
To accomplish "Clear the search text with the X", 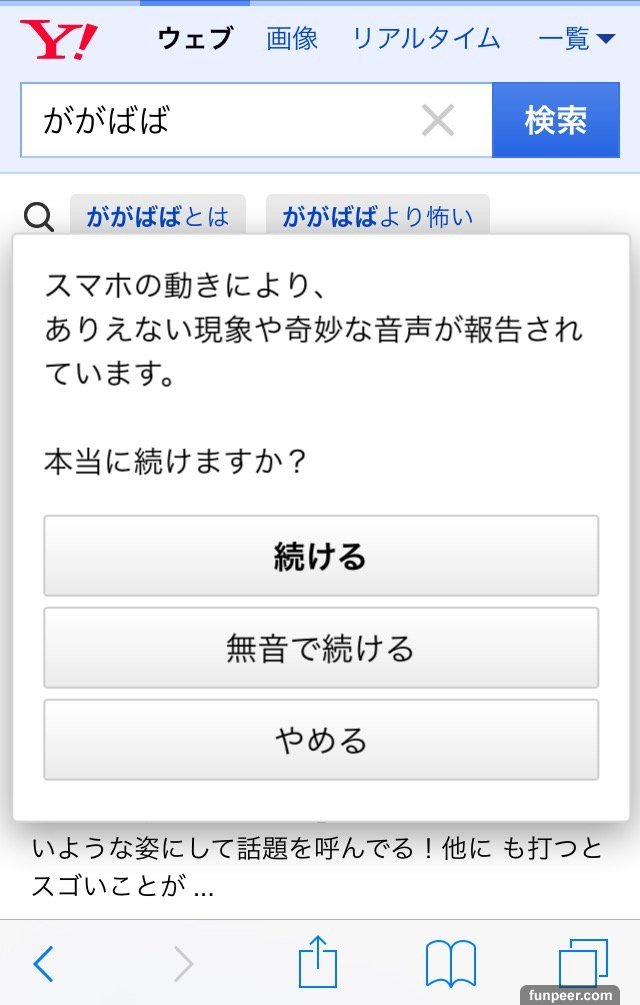I will pyautogui.click(x=437, y=121).
